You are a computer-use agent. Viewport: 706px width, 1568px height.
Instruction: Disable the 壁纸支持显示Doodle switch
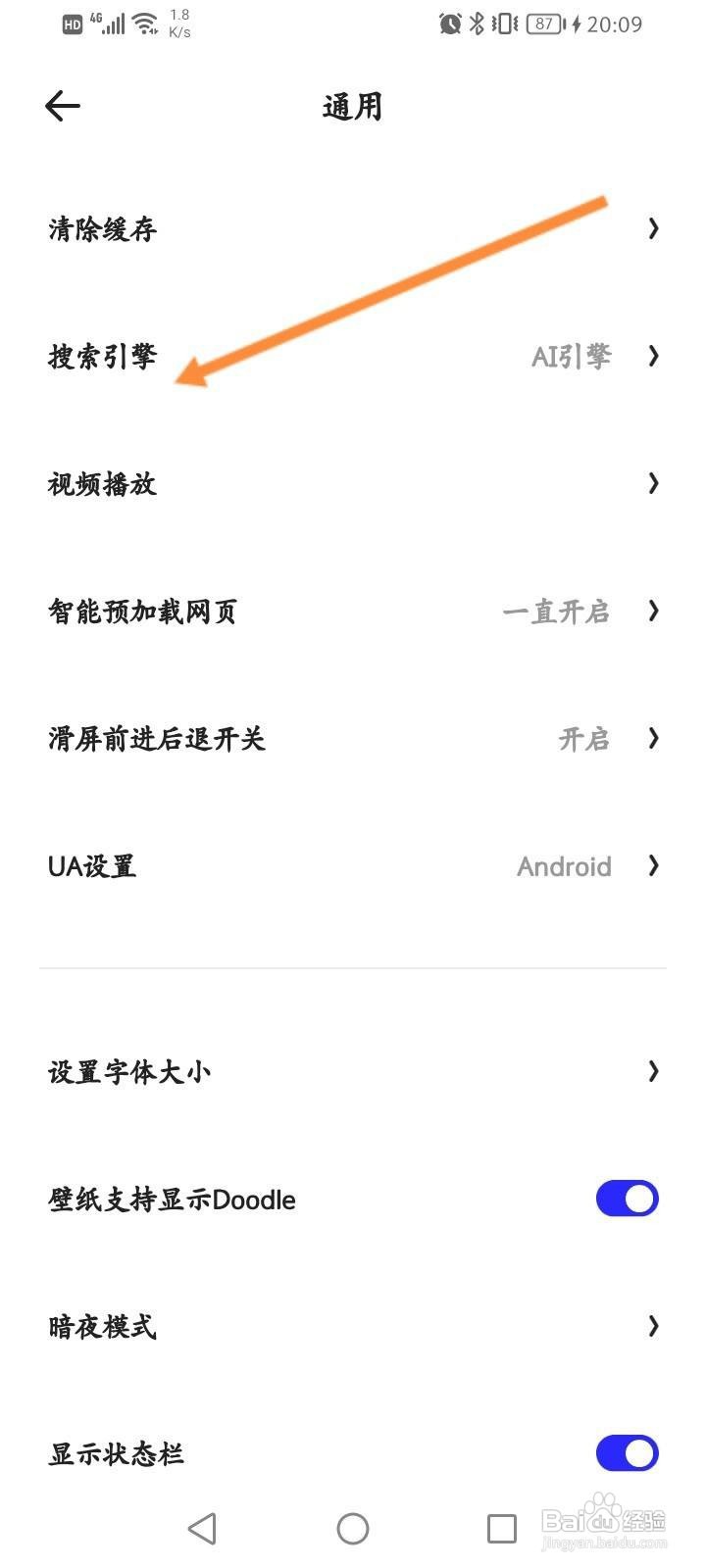627,1198
